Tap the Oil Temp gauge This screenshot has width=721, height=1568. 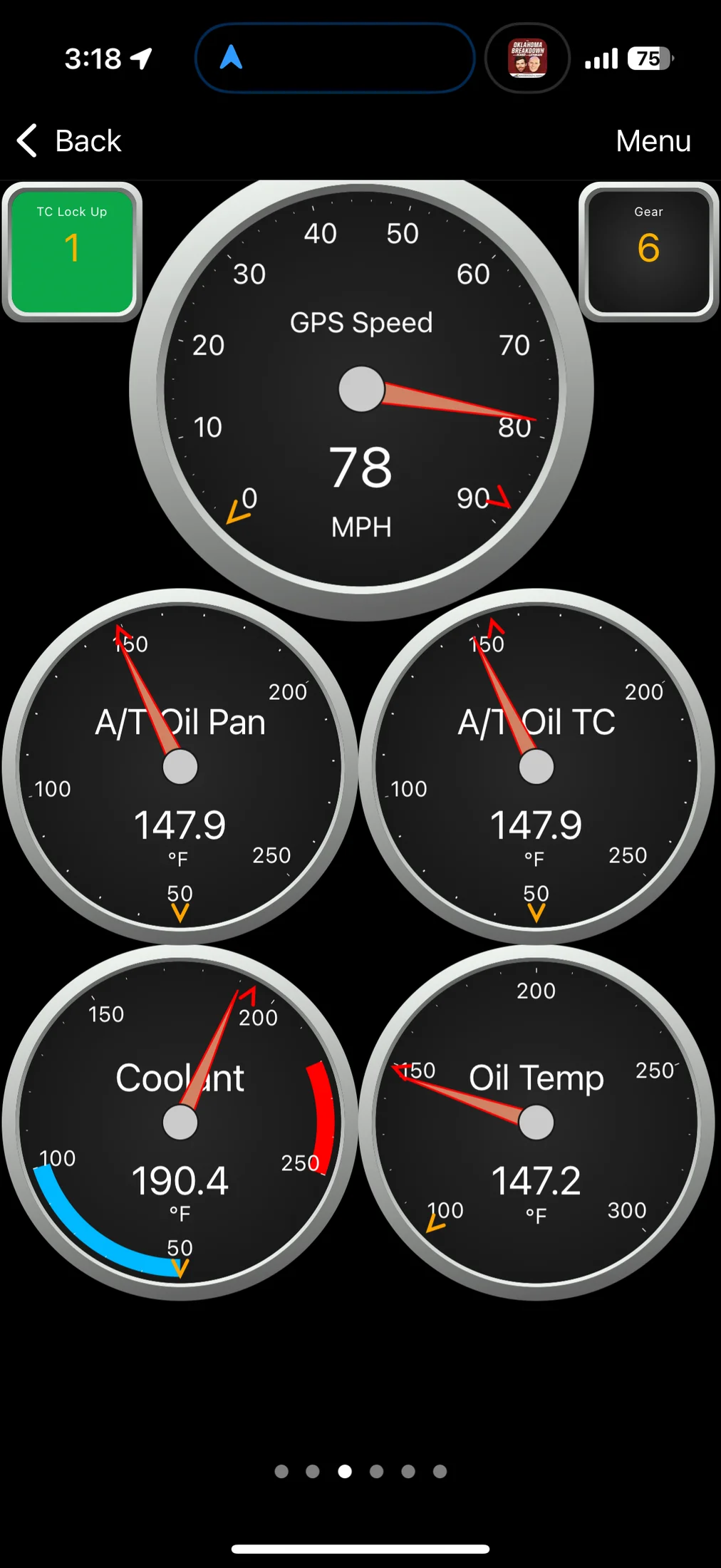click(536, 1123)
